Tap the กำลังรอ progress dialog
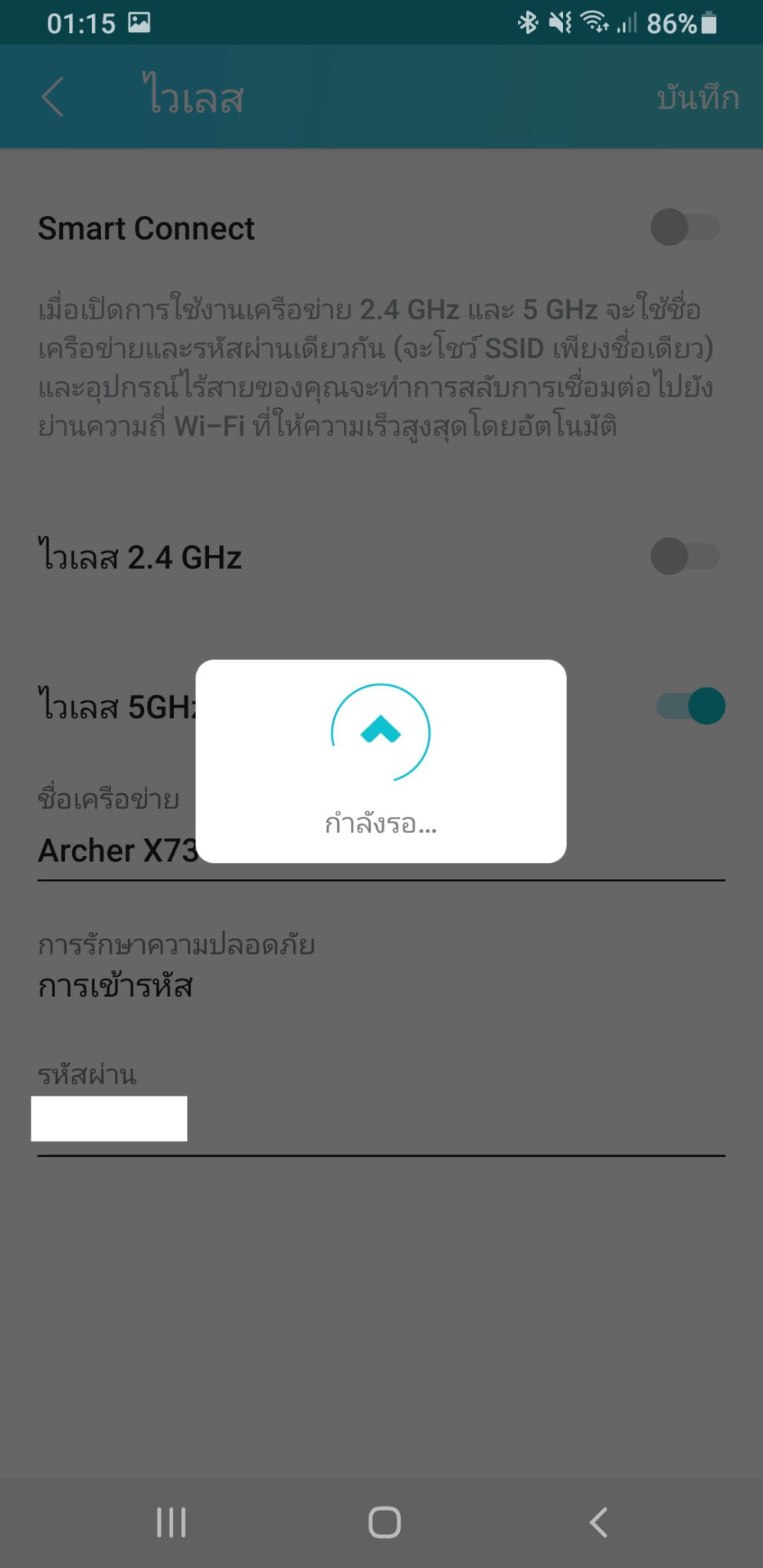The image size is (763, 1568). [x=380, y=826]
